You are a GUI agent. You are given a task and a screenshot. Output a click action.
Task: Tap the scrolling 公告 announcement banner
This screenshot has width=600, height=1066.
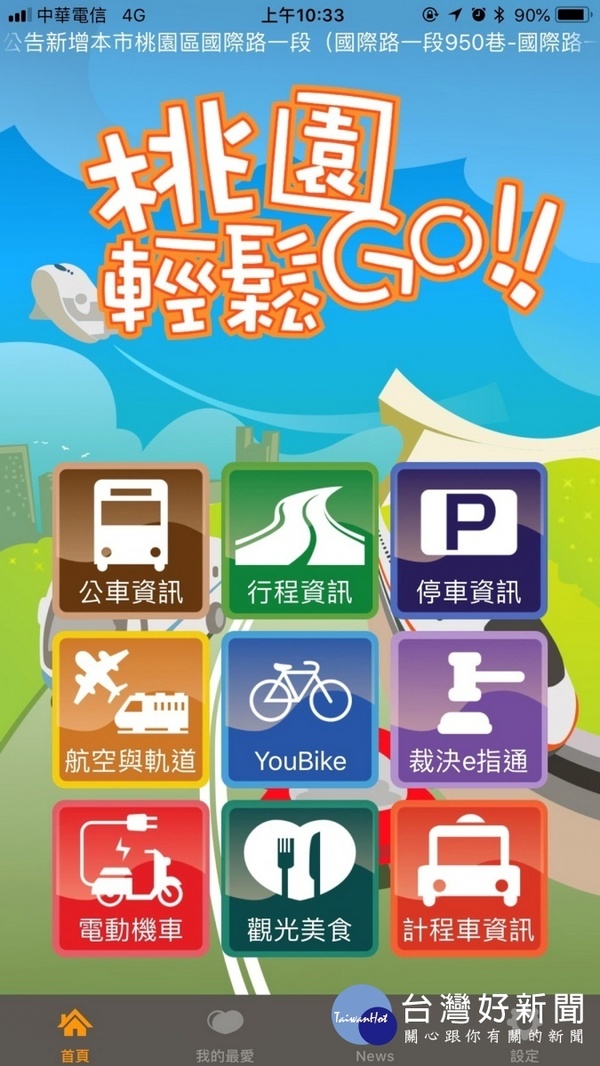[x=300, y=43]
